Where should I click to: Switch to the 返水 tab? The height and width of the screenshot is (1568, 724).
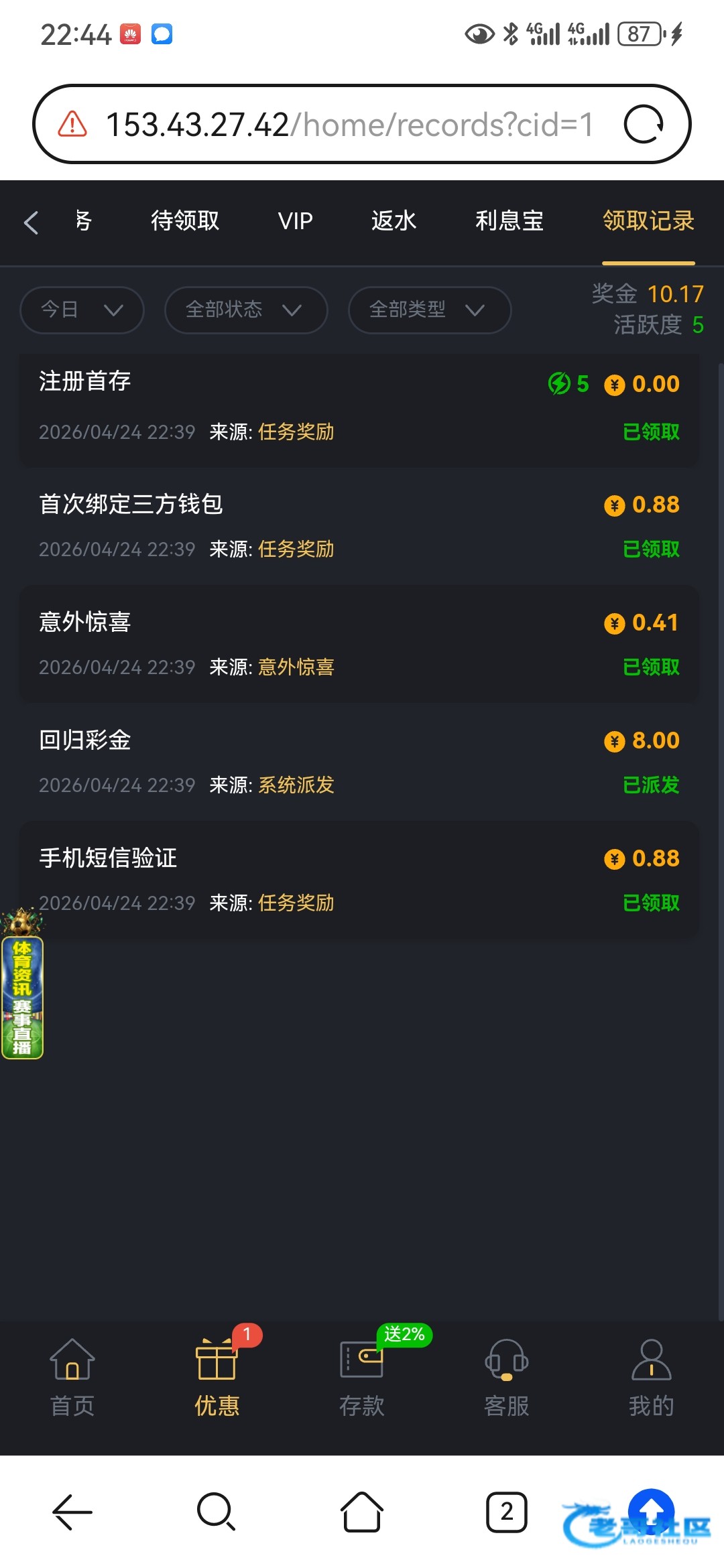[394, 221]
